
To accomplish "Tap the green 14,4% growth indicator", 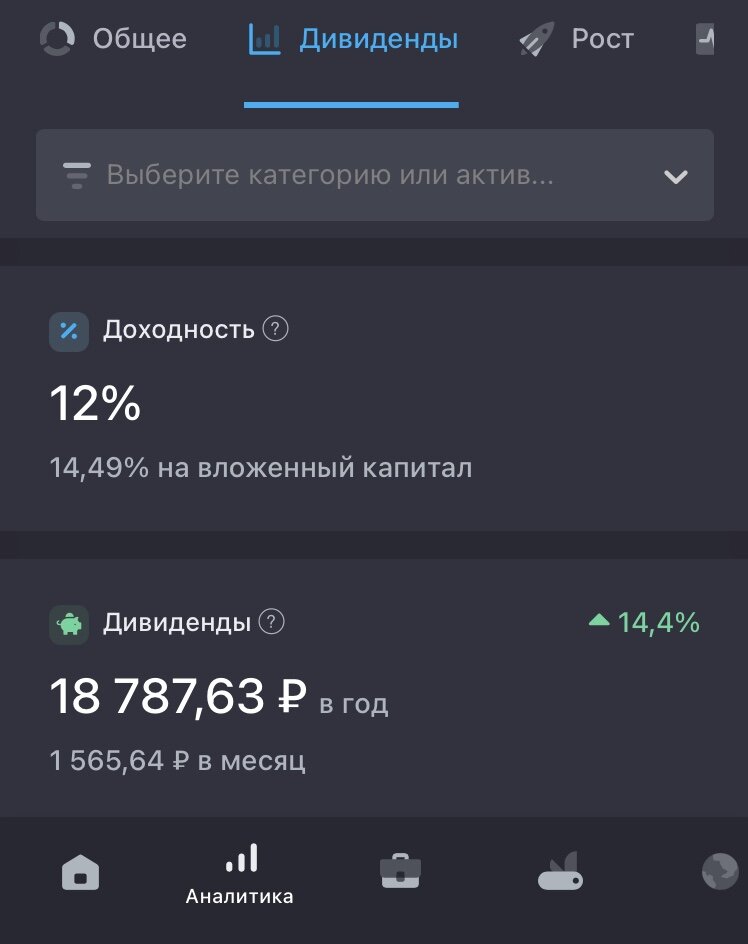I will 650,622.
